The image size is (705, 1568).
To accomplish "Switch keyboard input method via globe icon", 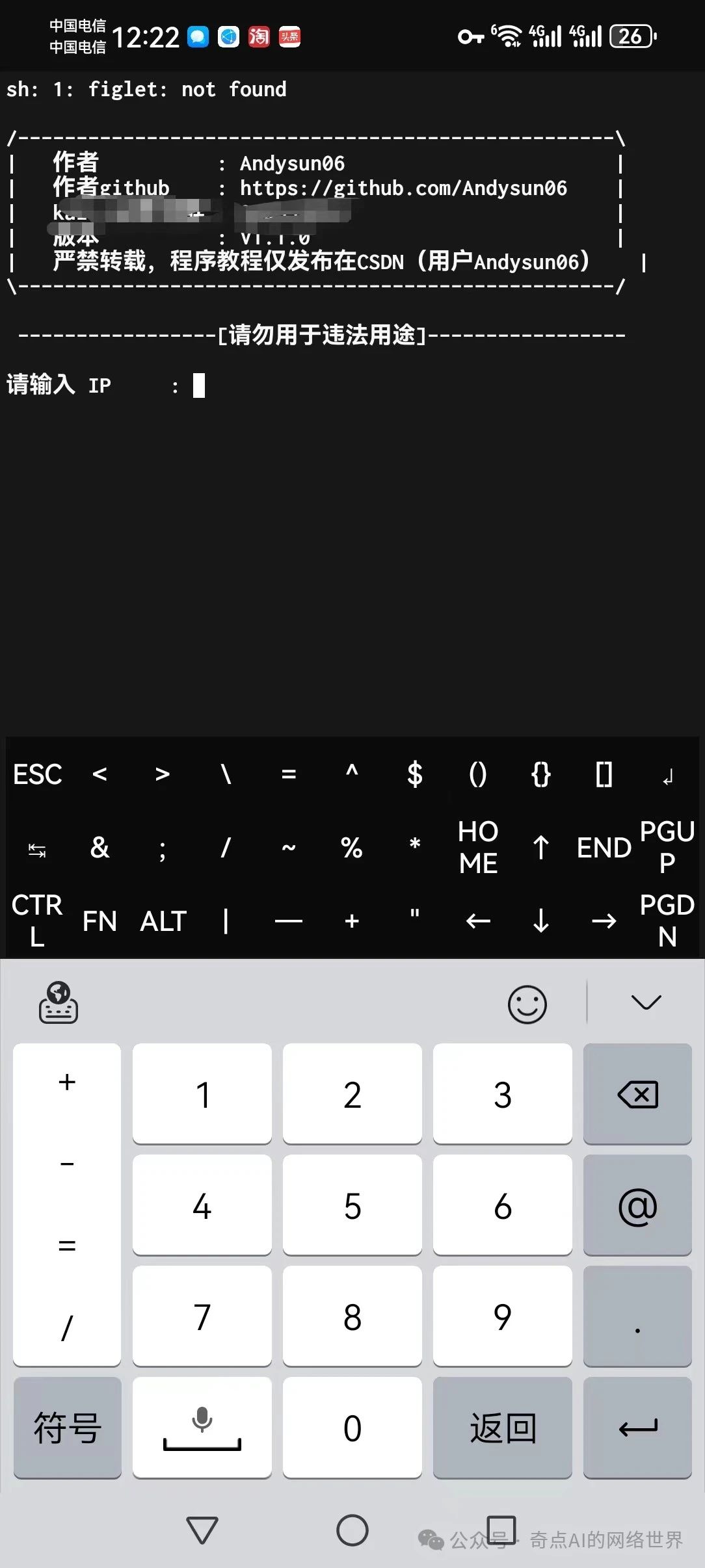I will pyautogui.click(x=59, y=1002).
